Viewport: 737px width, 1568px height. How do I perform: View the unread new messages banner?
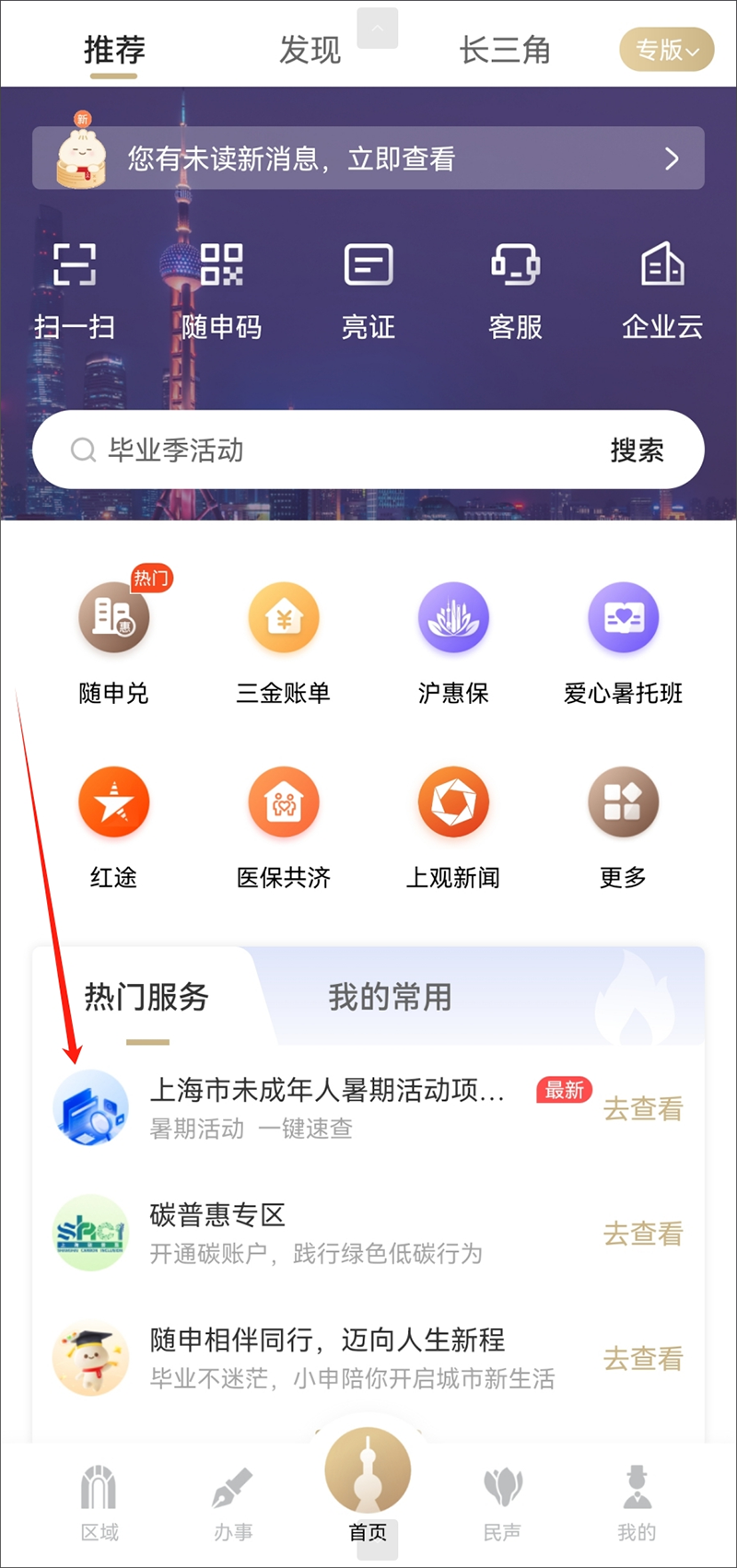368,158
